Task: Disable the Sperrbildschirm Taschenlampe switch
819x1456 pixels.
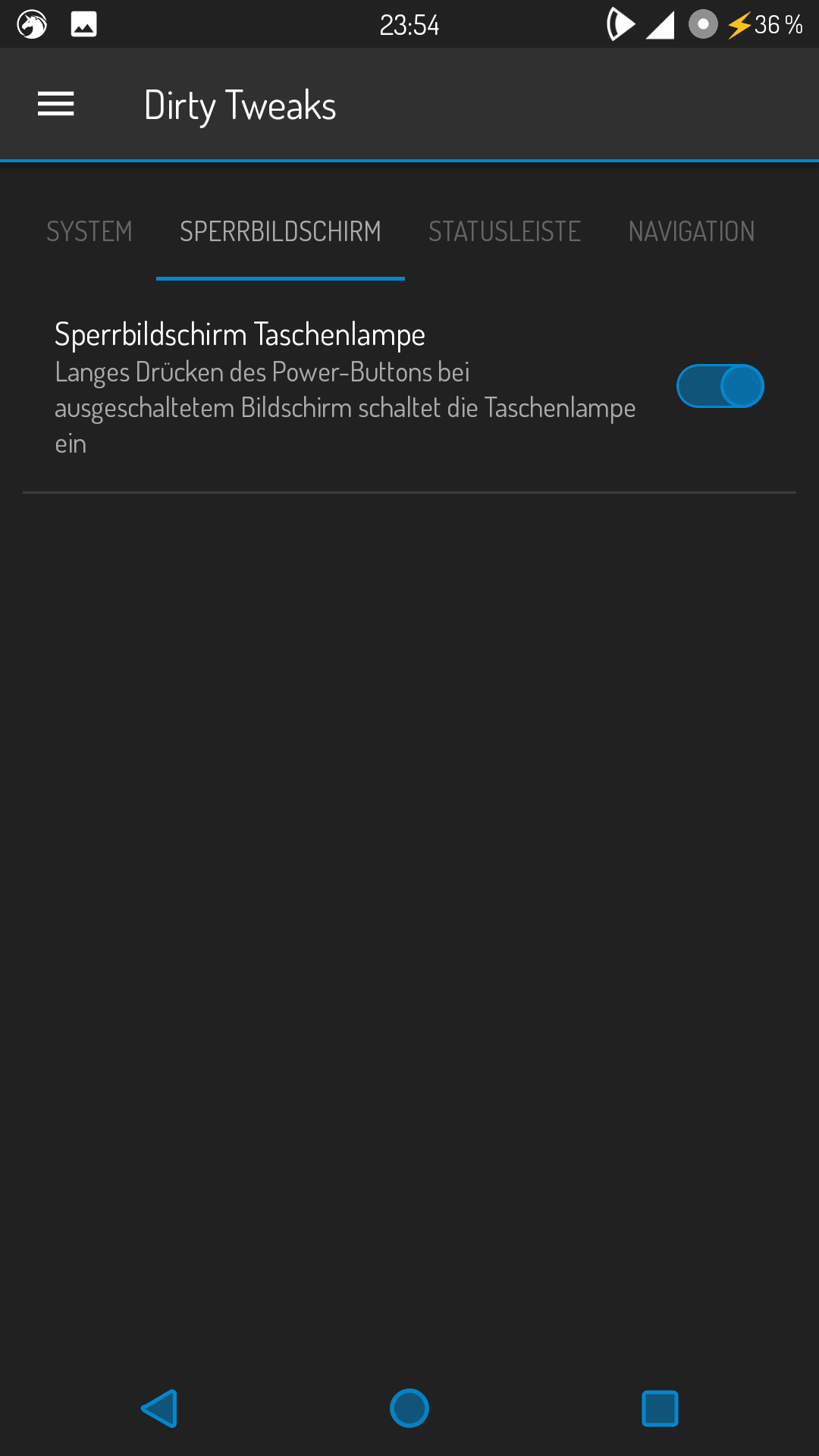Action: 720,386
